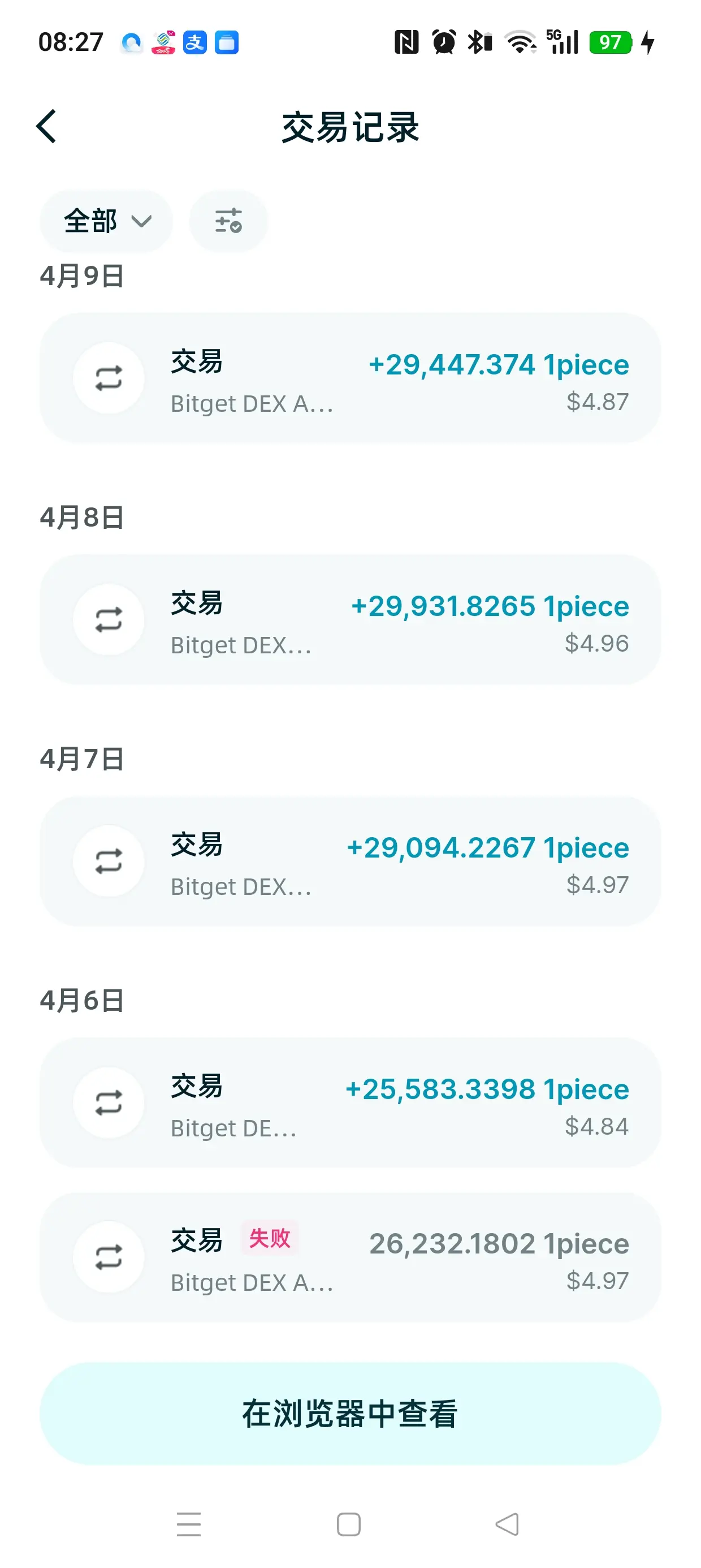Tap 在浏览器中查看 button
The image size is (701, 1568).
point(350,1414)
